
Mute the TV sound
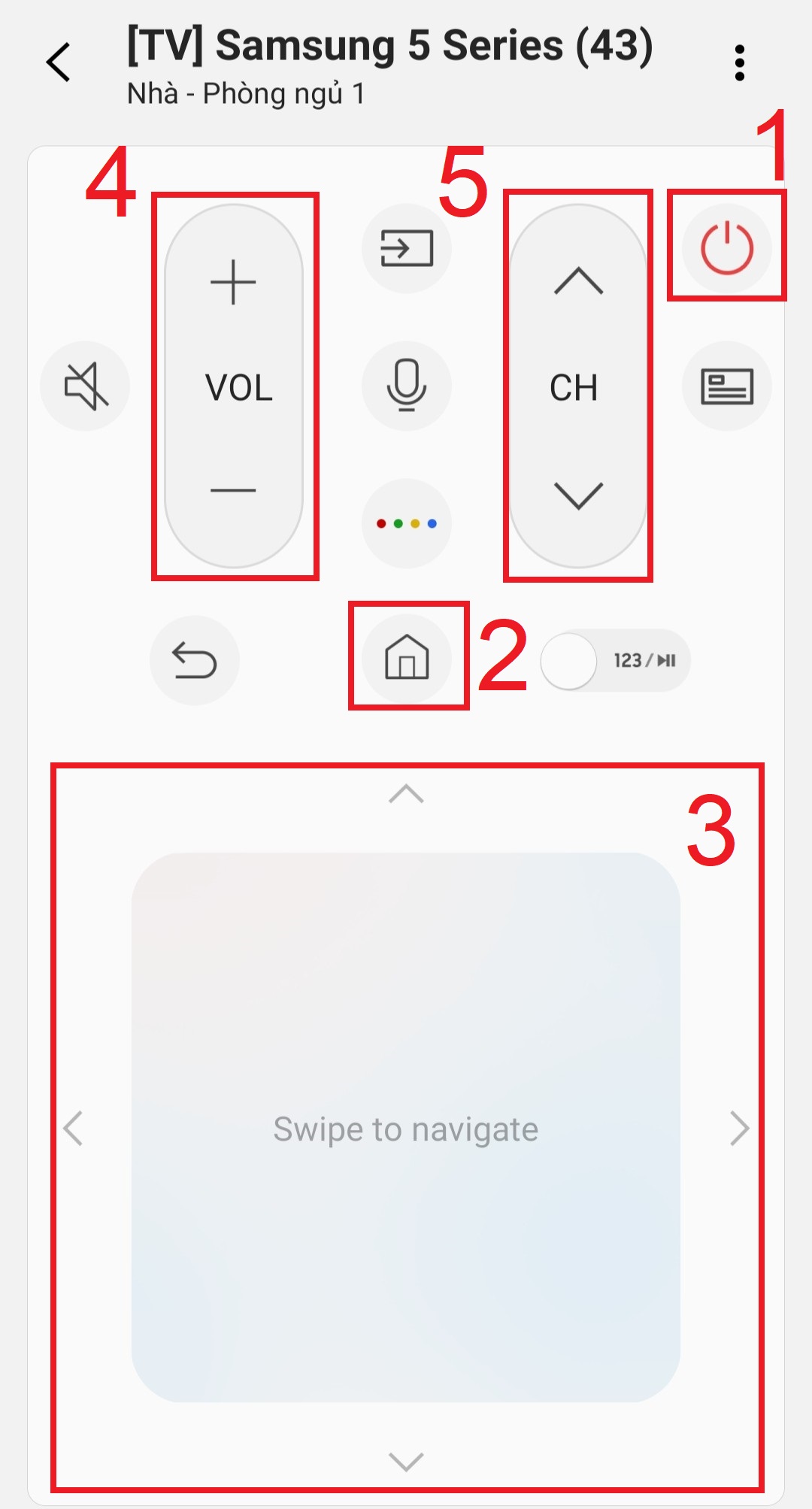85,386
